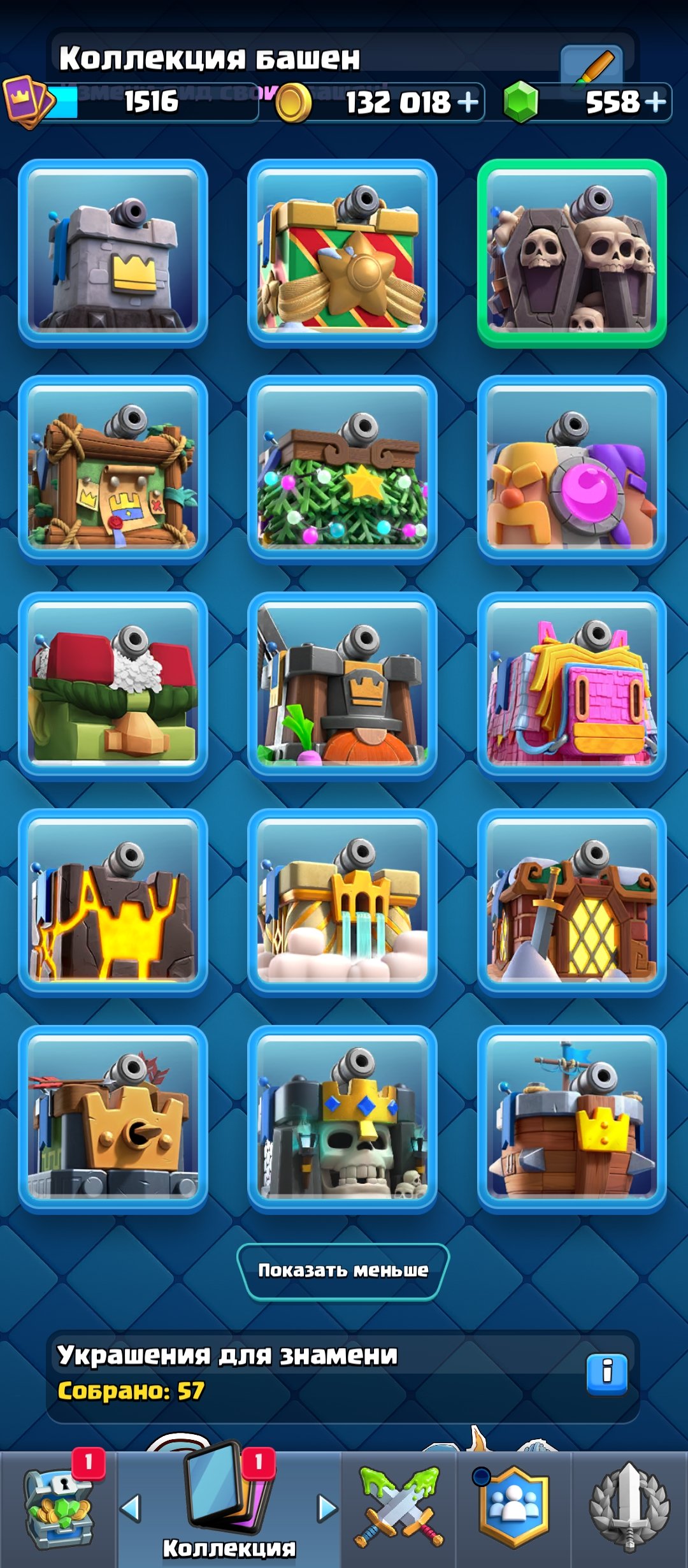Select the pink orb tower skin
Viewport: 688px width, 1568px height.
click(x=571, y=468)
